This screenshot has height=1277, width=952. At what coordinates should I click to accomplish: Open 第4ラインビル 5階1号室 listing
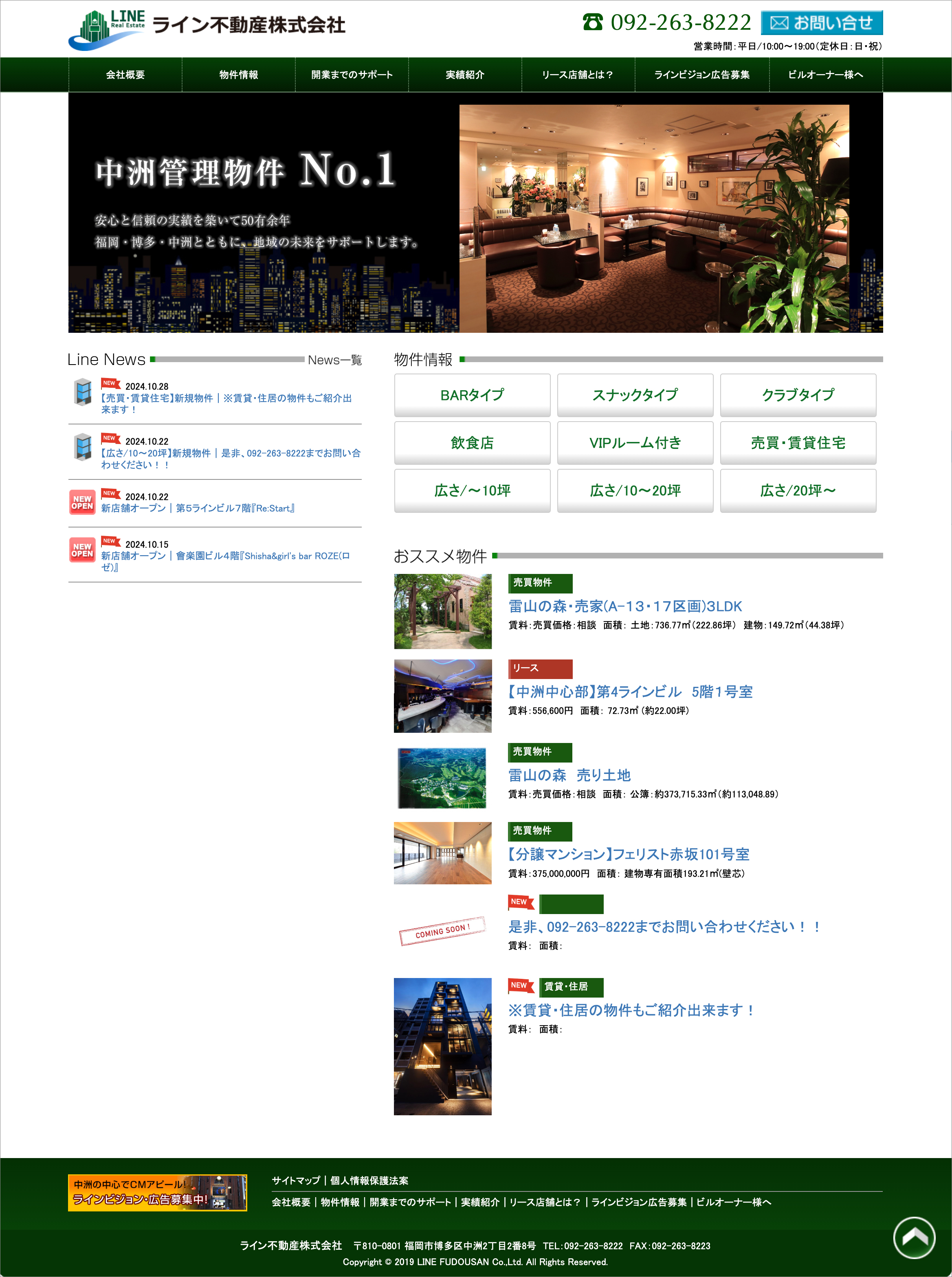pos(630,692)
